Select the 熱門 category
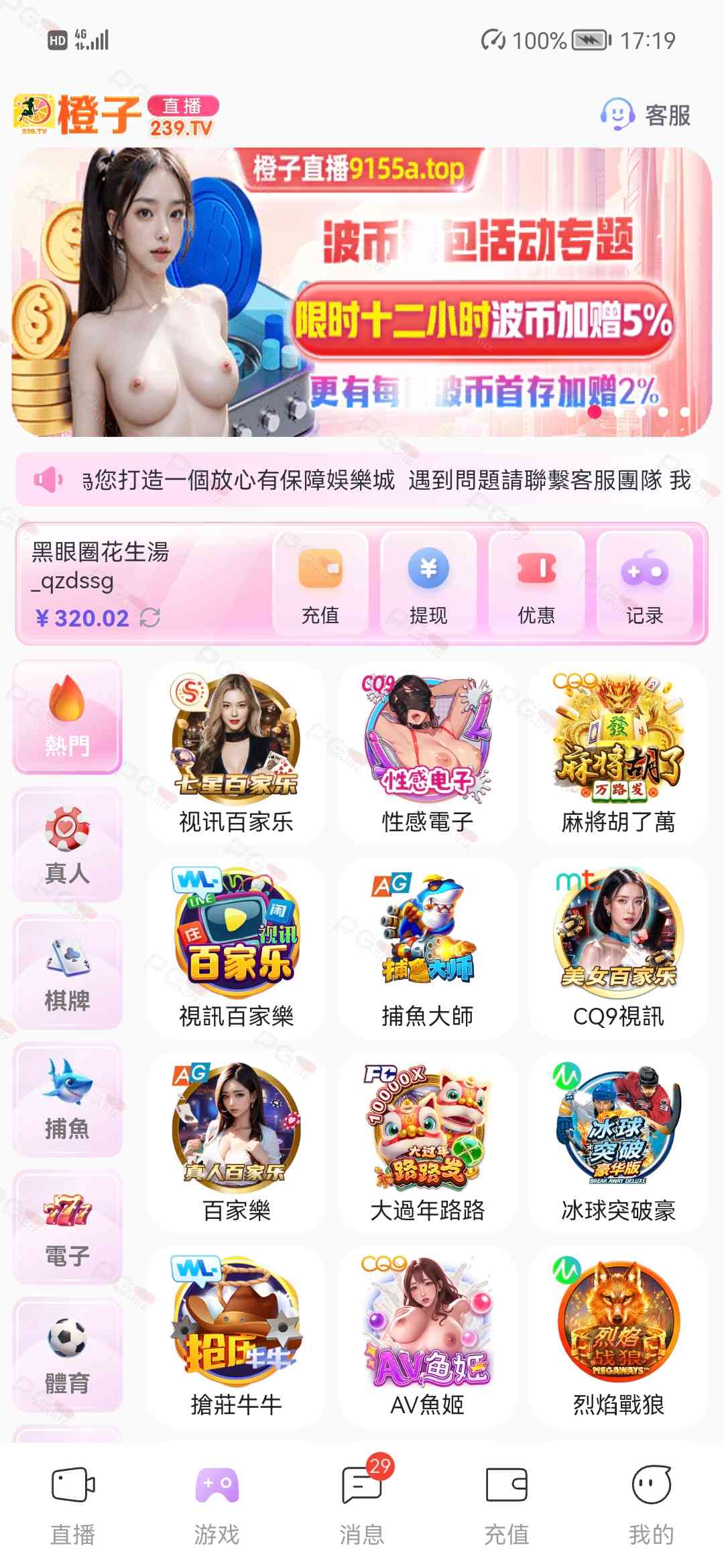The width and height of the screenshot is (724, 1568). click(67, 717)
